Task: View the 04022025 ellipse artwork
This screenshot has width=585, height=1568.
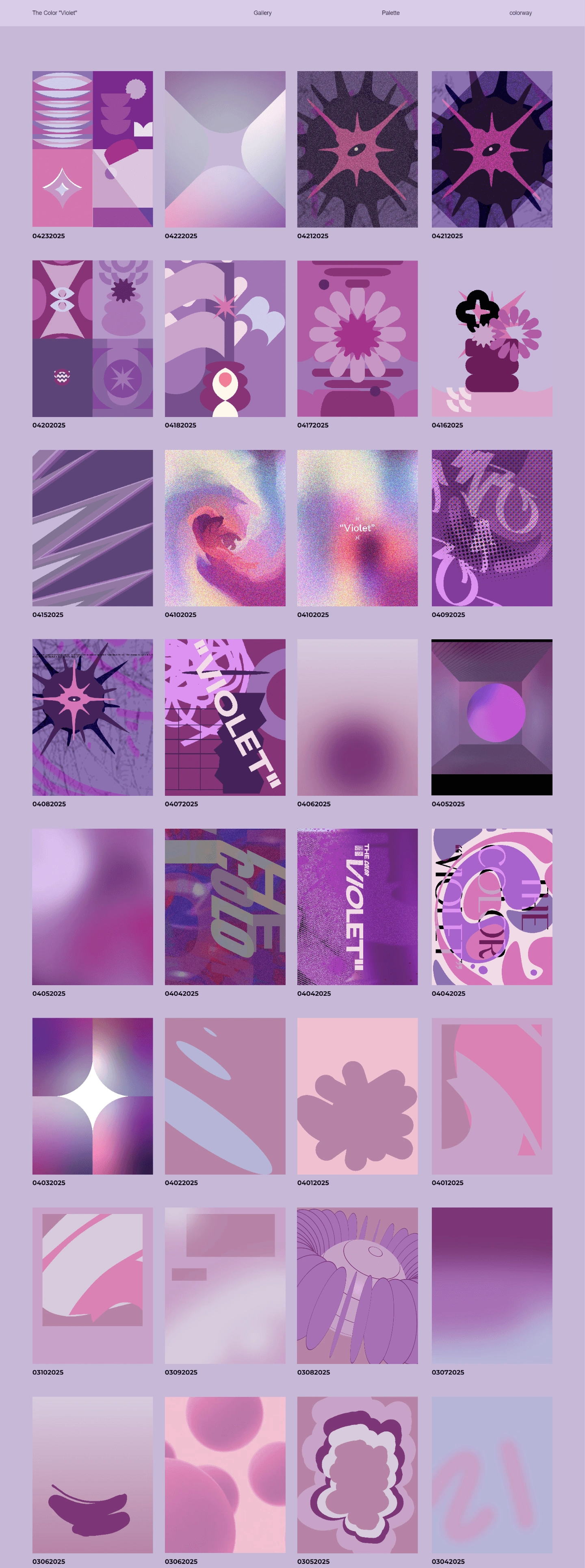Action: pyautogui.click(x=225, y=1096)
